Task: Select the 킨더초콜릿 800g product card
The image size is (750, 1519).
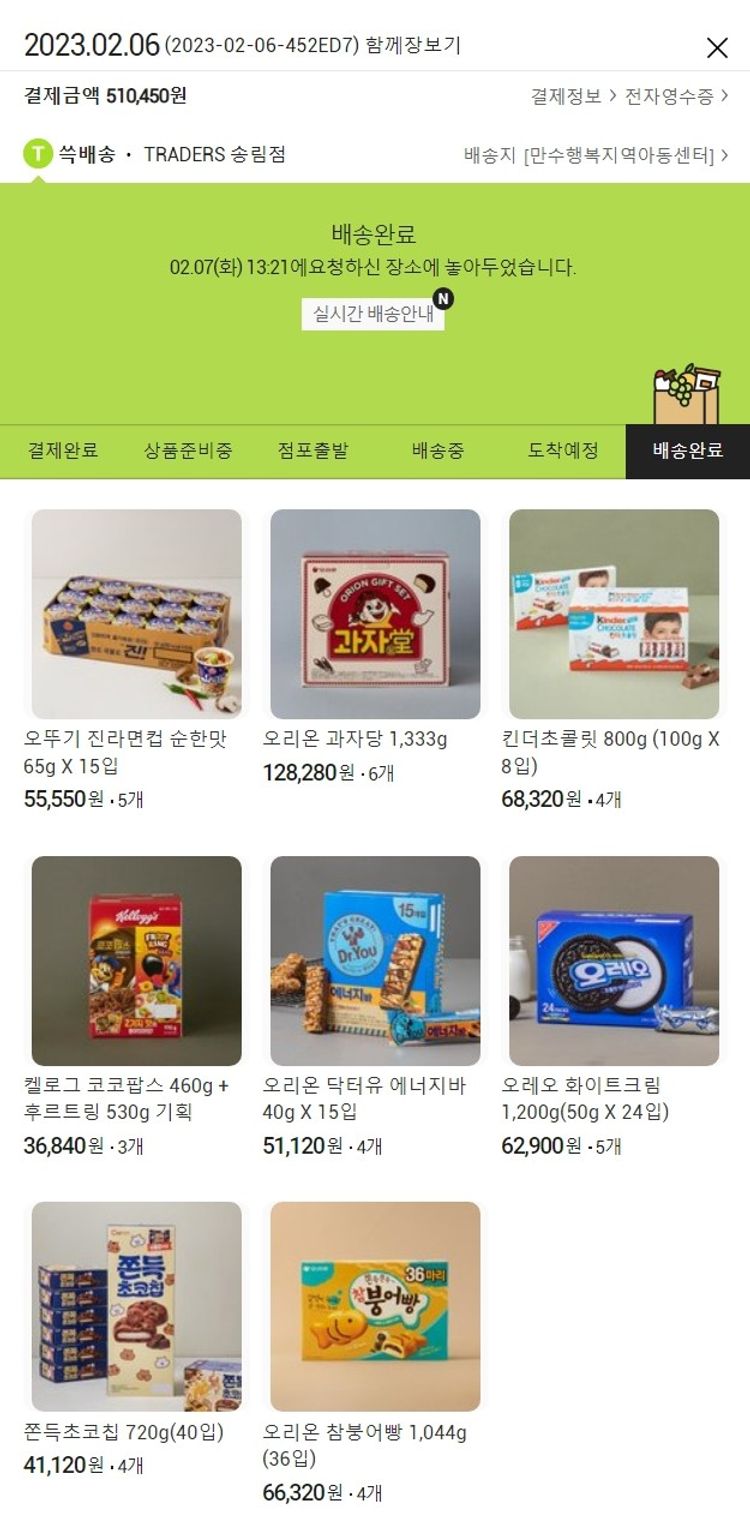Action: (x=614, y=614)
